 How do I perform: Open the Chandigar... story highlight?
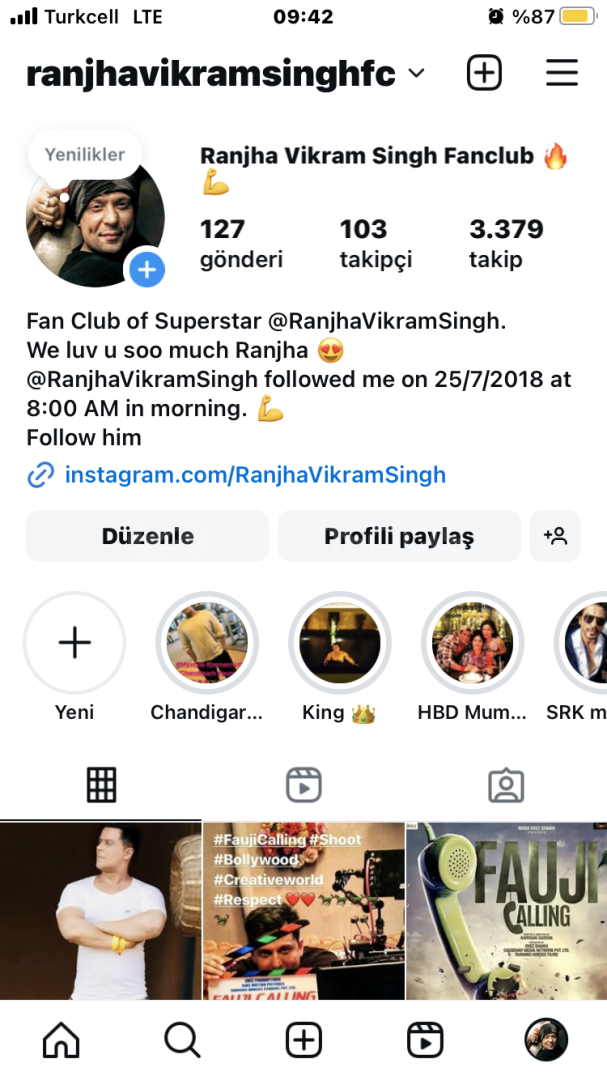click(207, 642)
